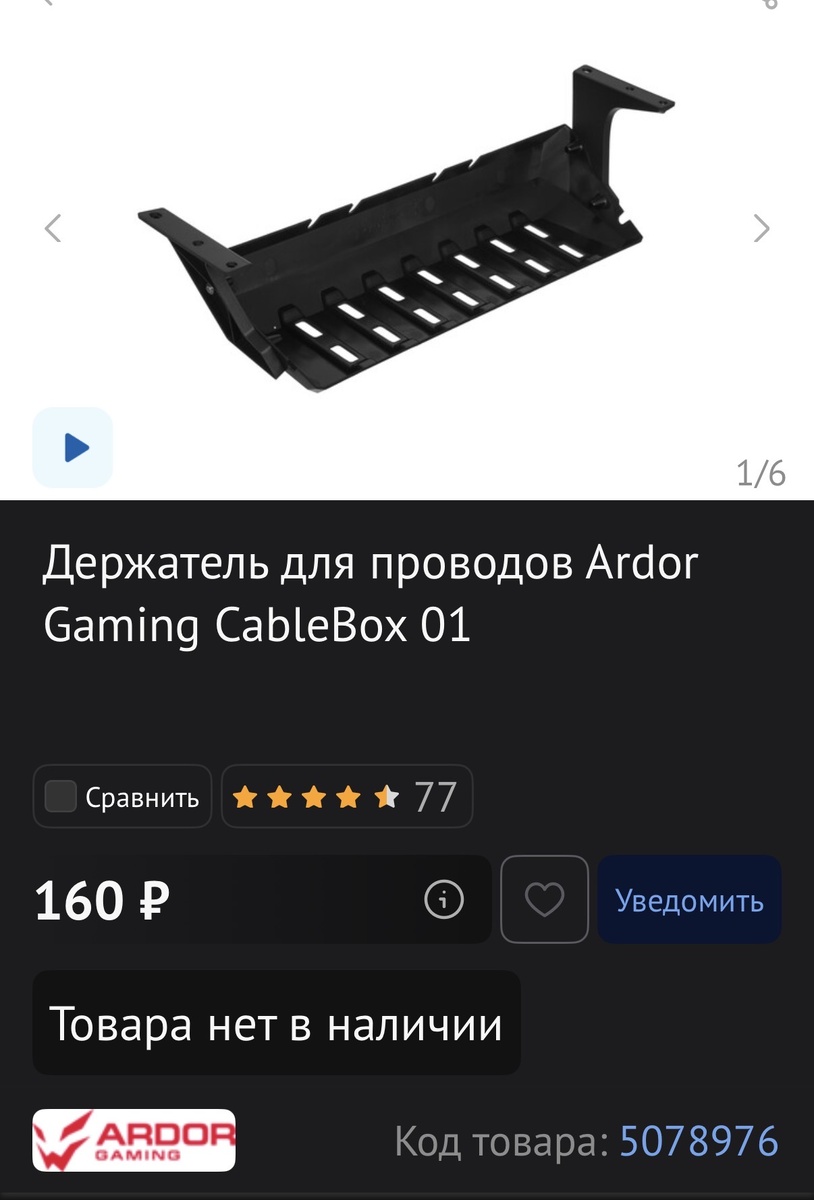Add product to favorites via heart icon

(x=544, y=900)
